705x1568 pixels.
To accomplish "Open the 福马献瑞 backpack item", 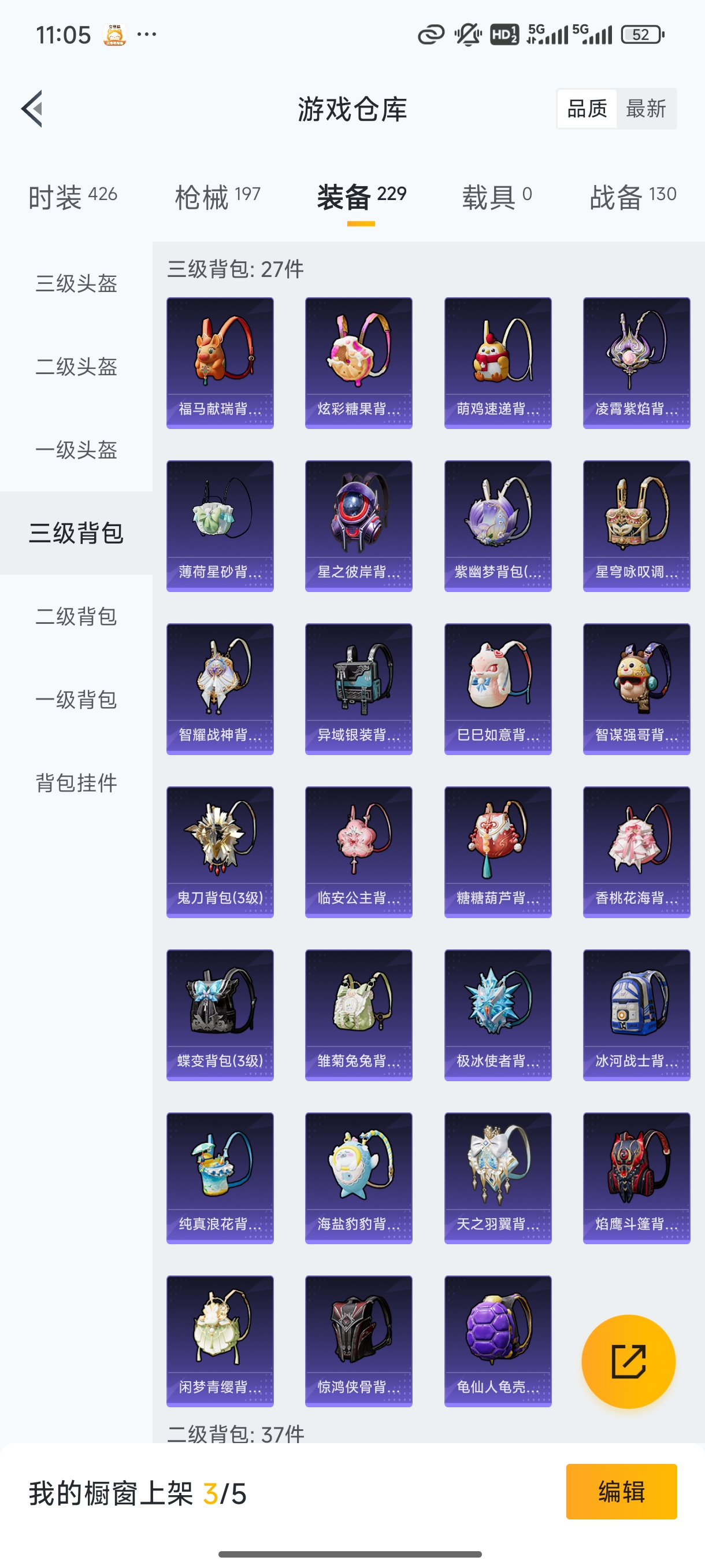I will [x=220, y=363].
